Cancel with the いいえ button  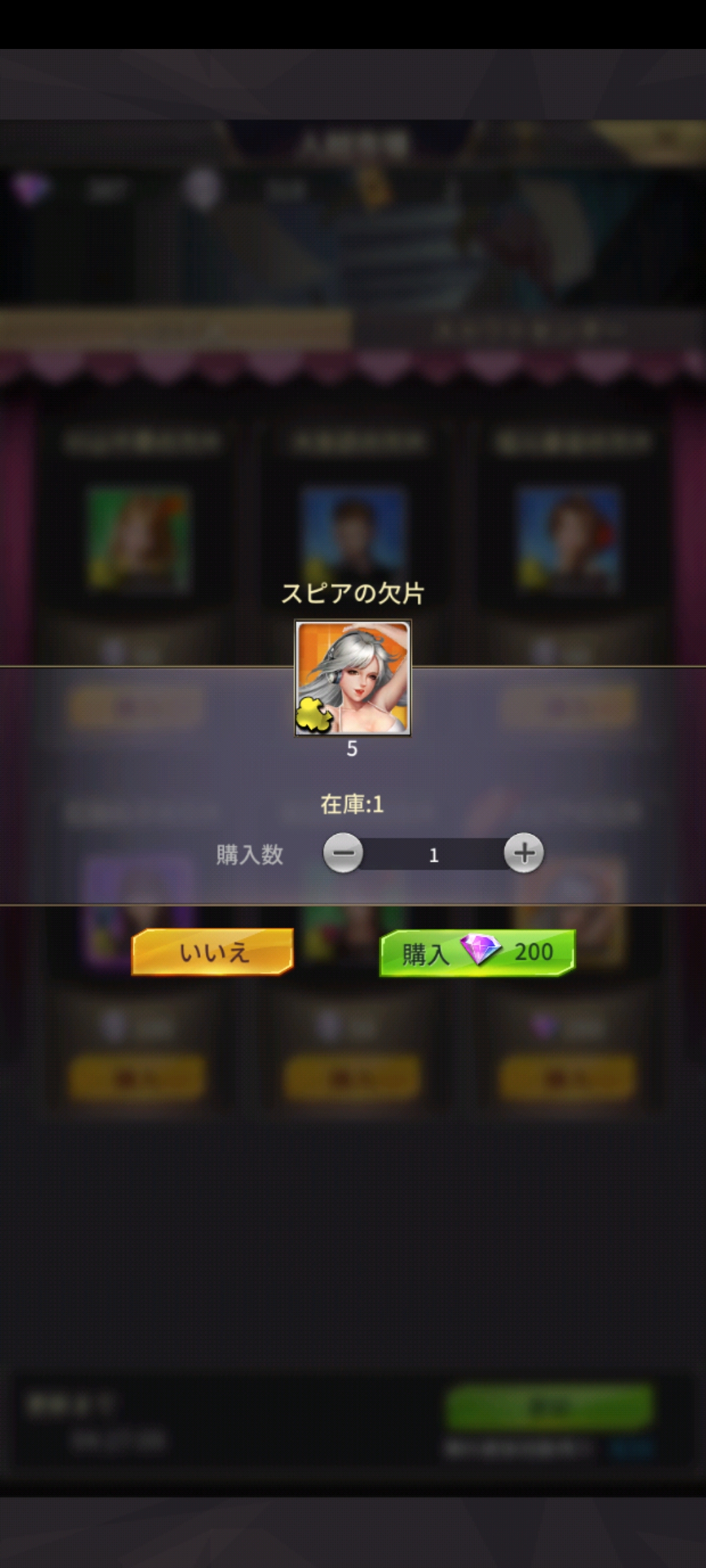212,952
